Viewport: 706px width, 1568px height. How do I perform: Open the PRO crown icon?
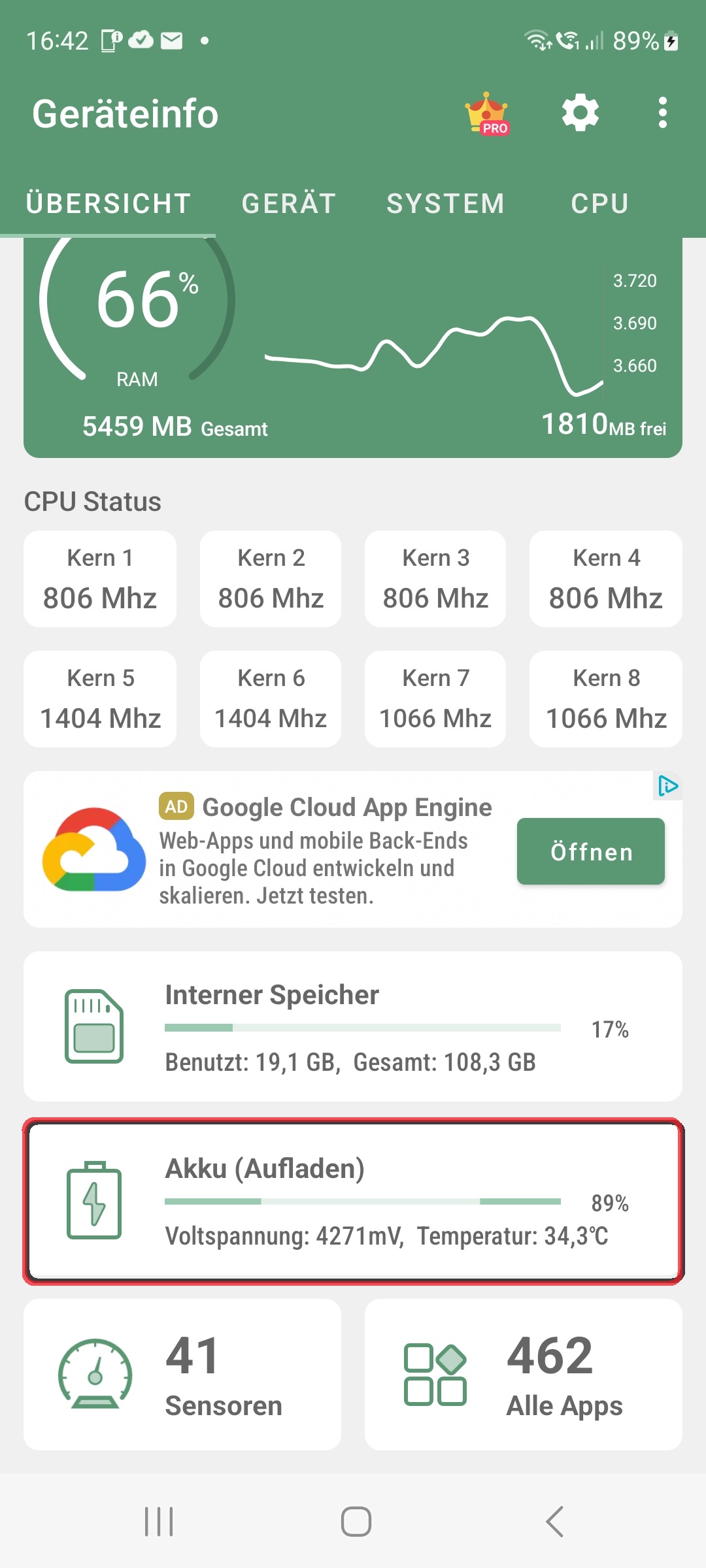[x=488, y=112]
